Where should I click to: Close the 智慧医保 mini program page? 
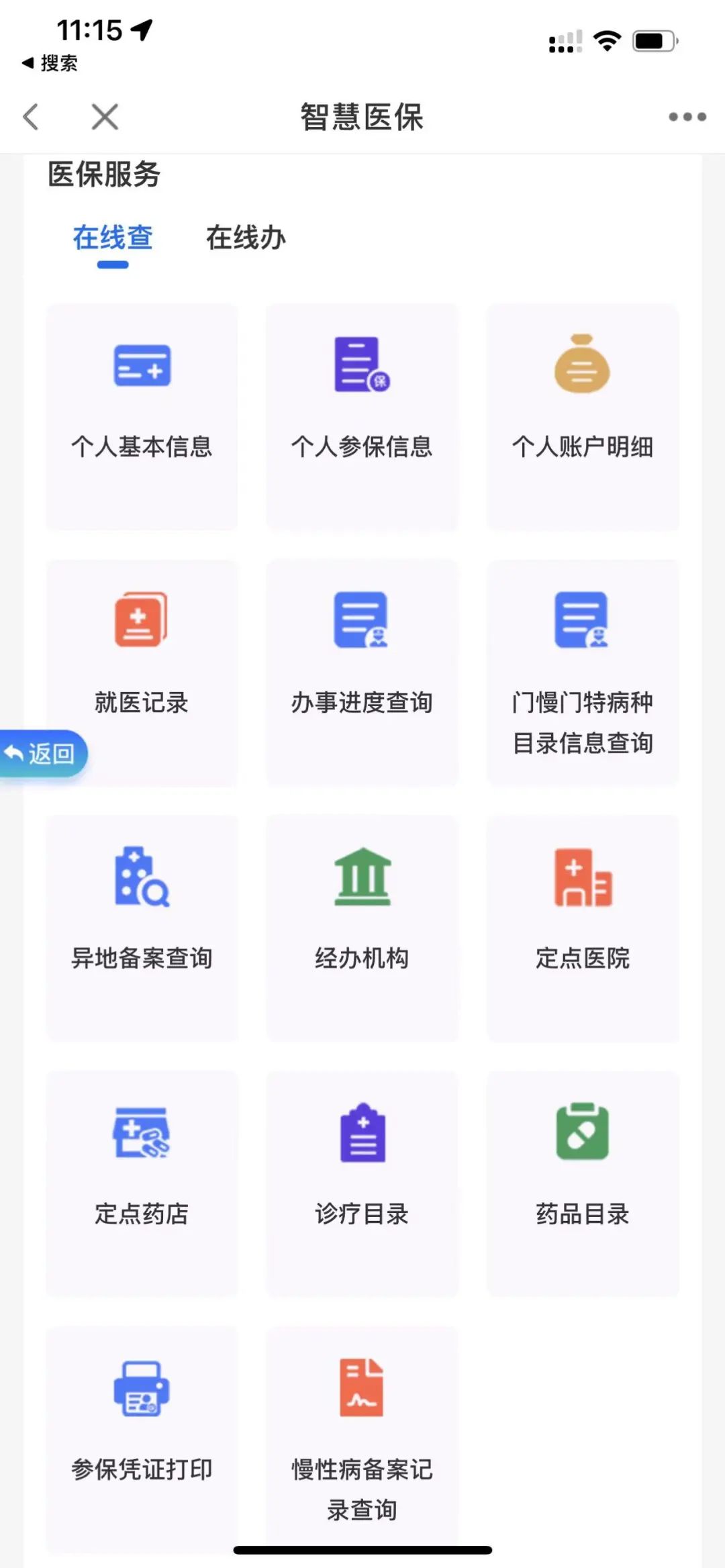click(105, 117)
